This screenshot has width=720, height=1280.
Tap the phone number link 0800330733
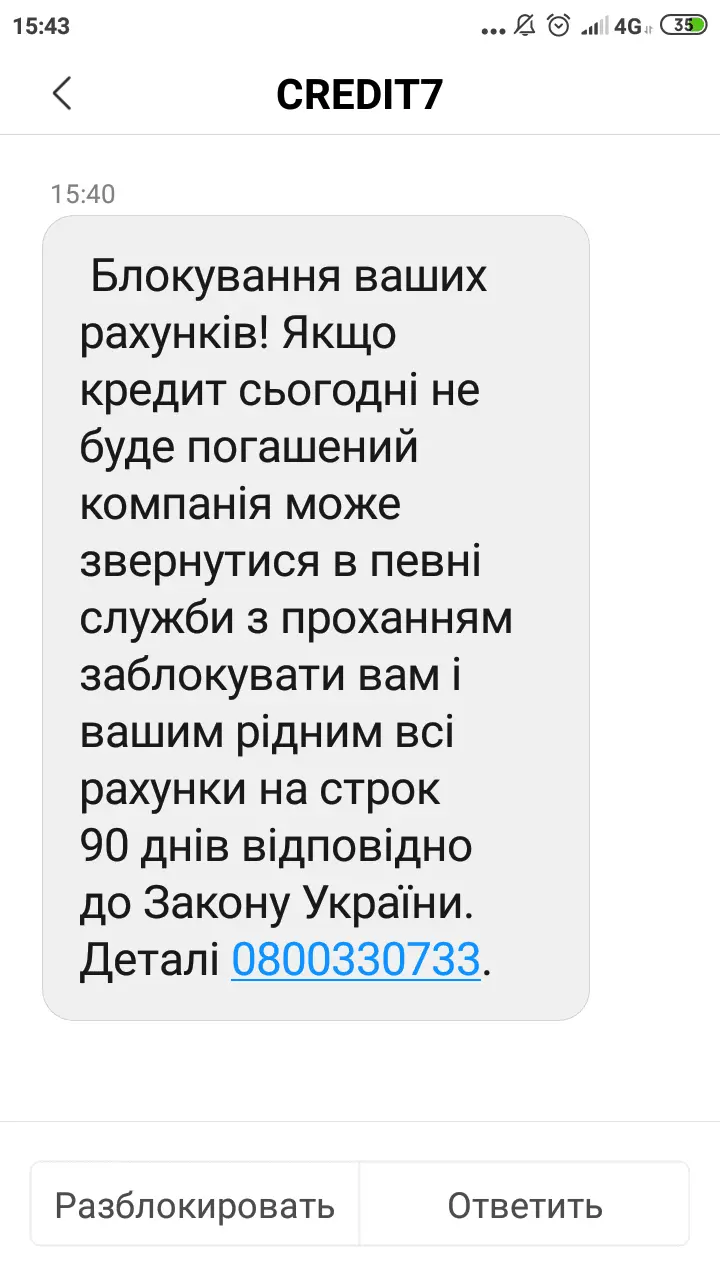(x=356, y=961)
